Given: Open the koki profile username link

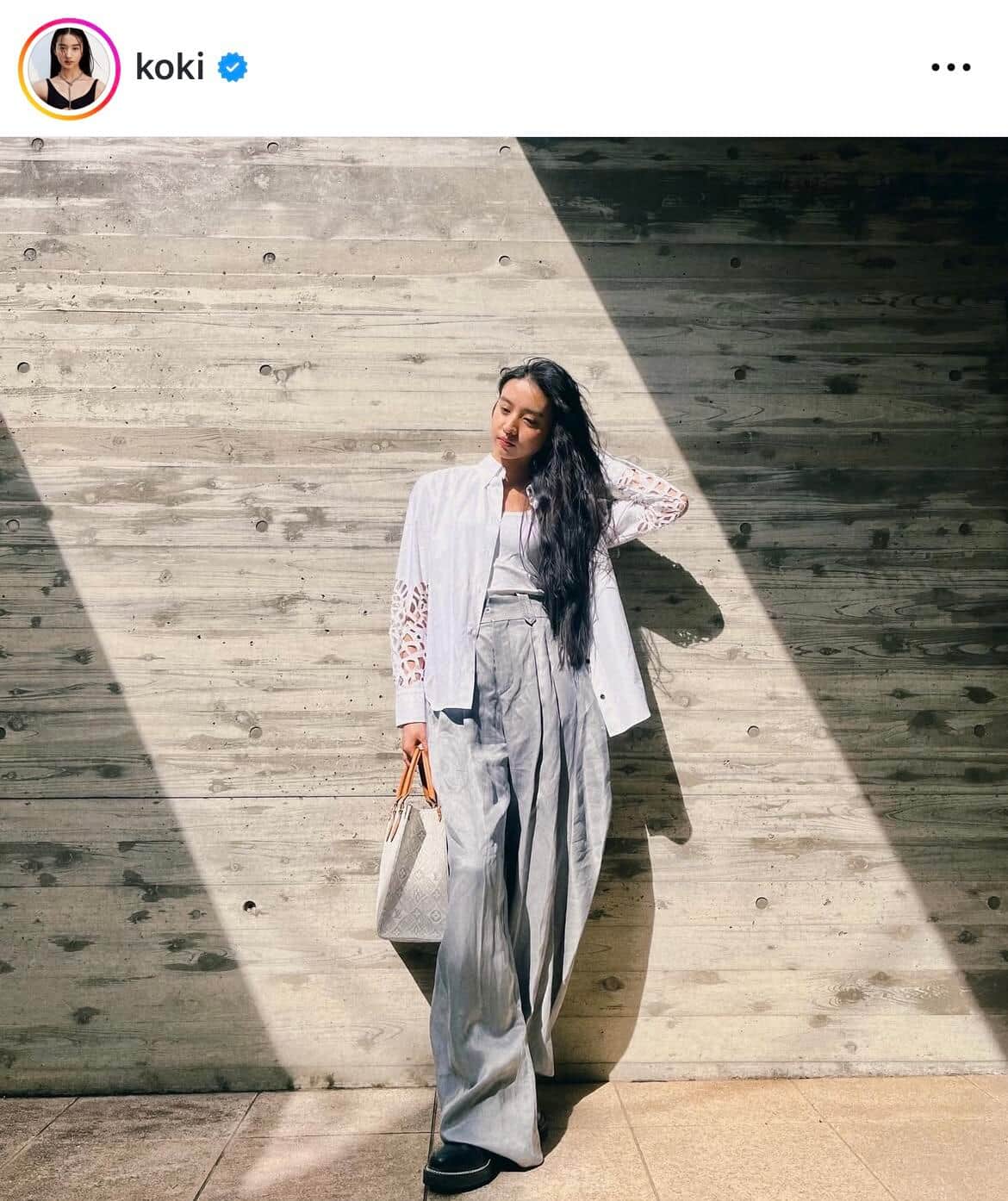Looking at the screenshot, I should pos(170,67).
